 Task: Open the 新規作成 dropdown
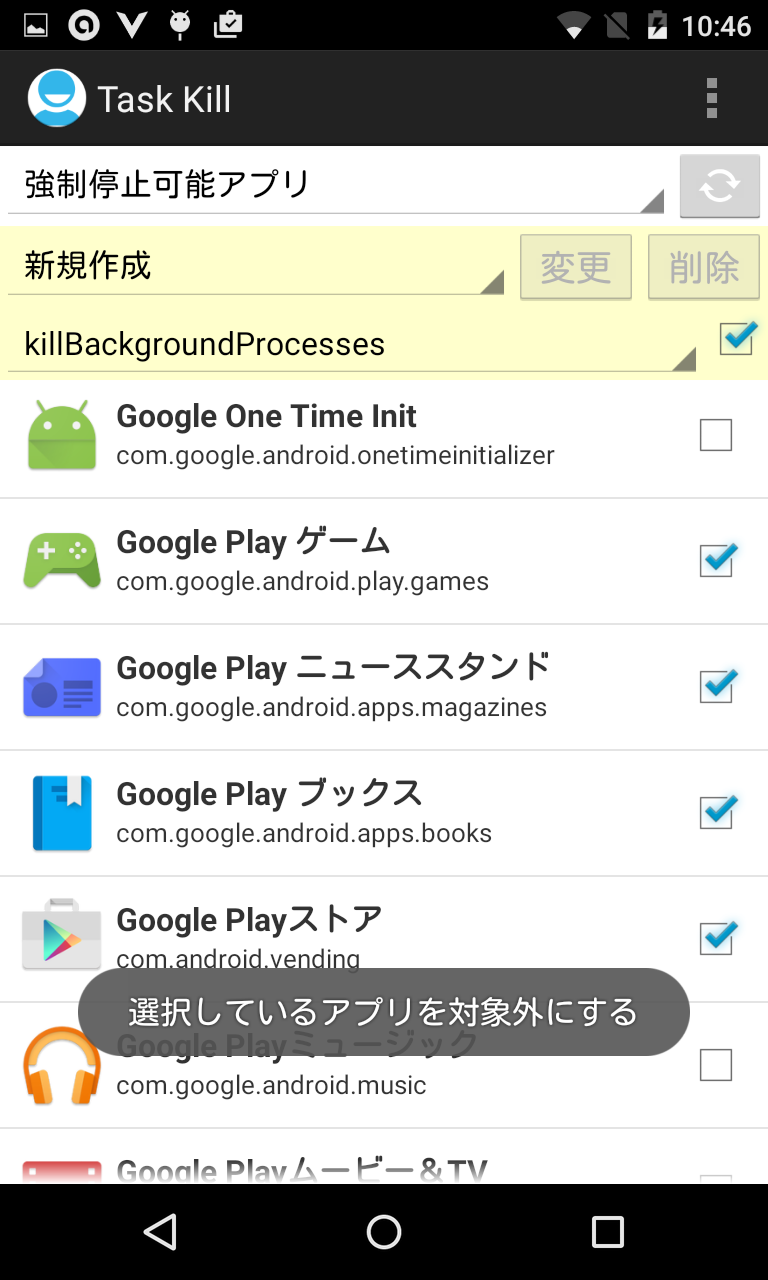coord(256,266)
